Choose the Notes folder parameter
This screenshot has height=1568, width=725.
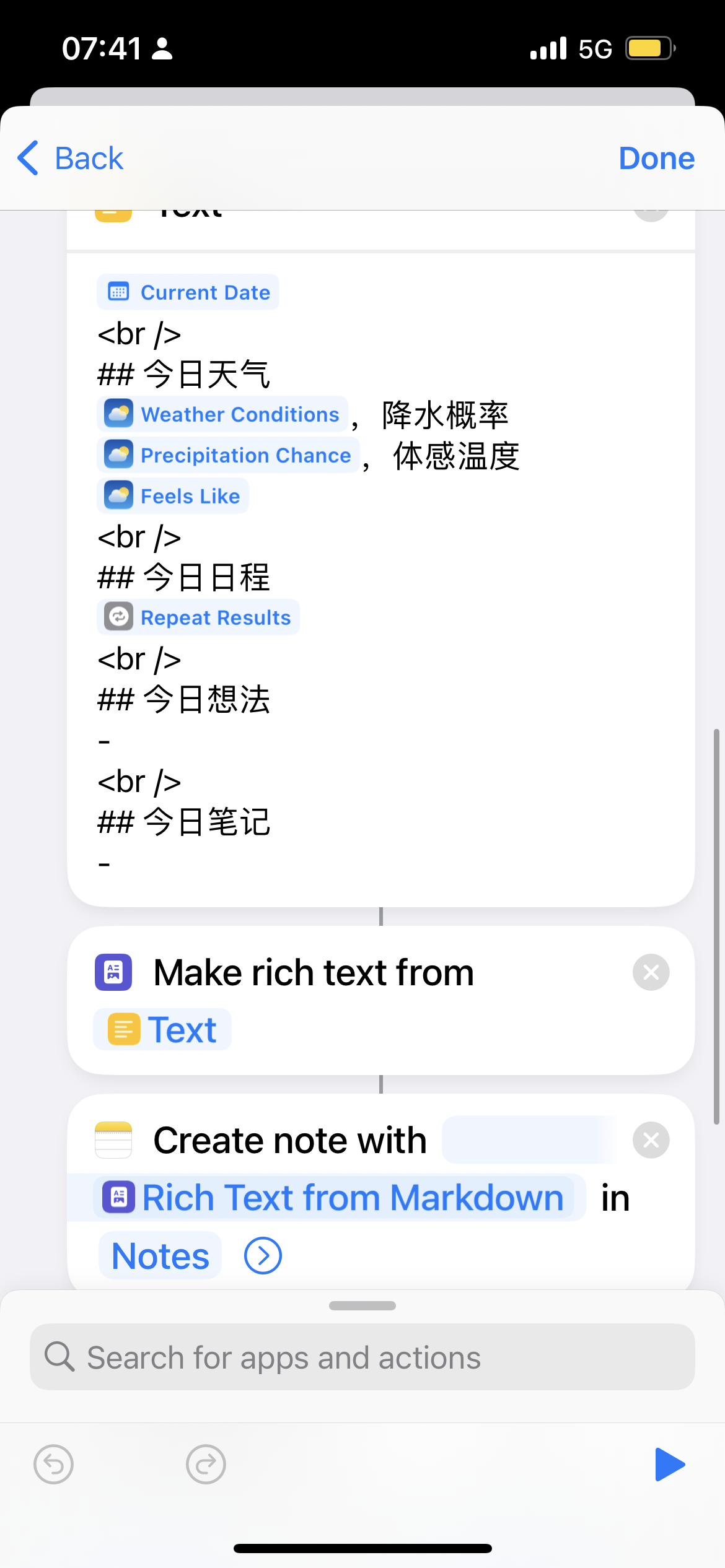pos(160,1256)
